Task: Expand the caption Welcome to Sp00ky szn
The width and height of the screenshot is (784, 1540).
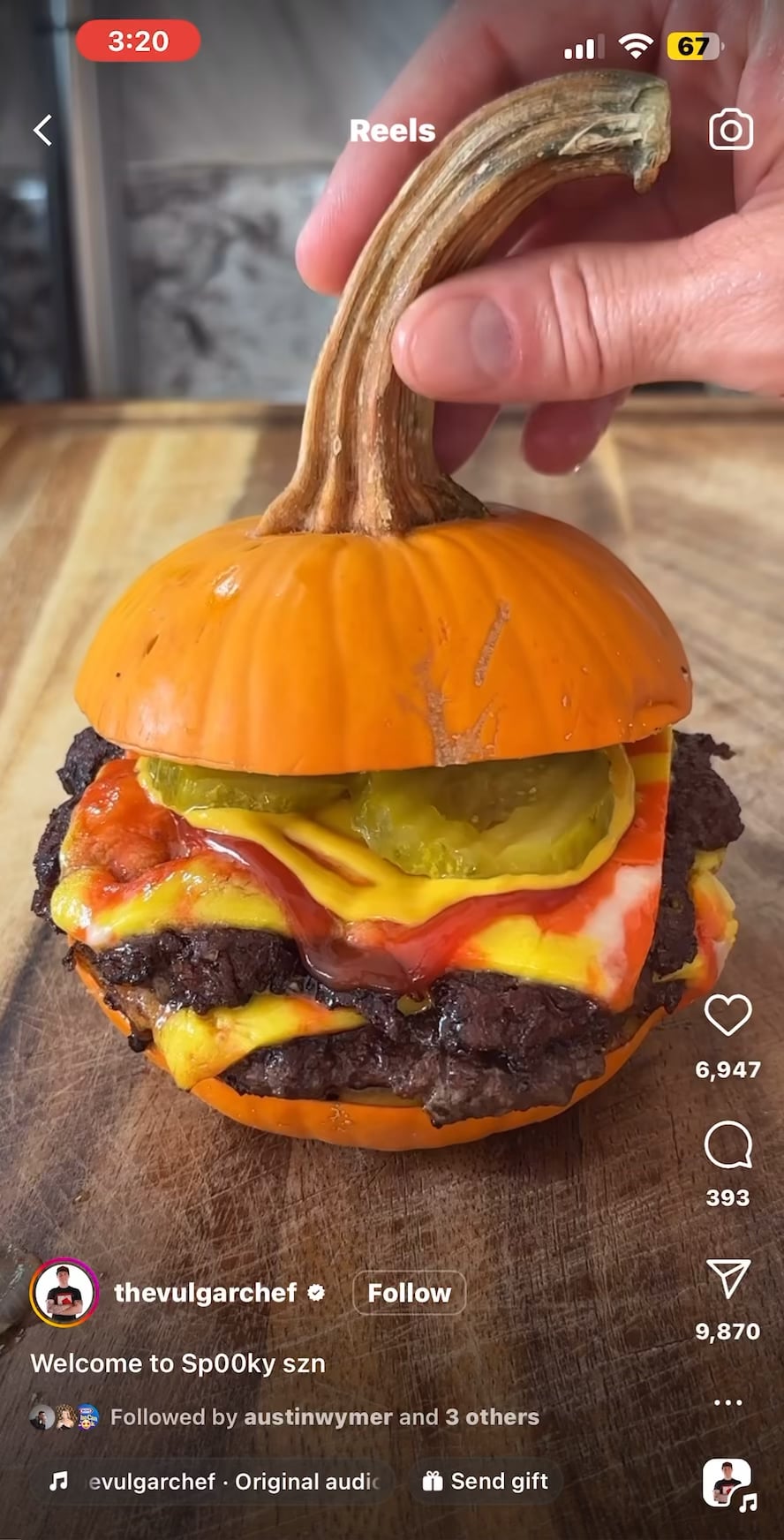Action: [x=179, y=1363]
